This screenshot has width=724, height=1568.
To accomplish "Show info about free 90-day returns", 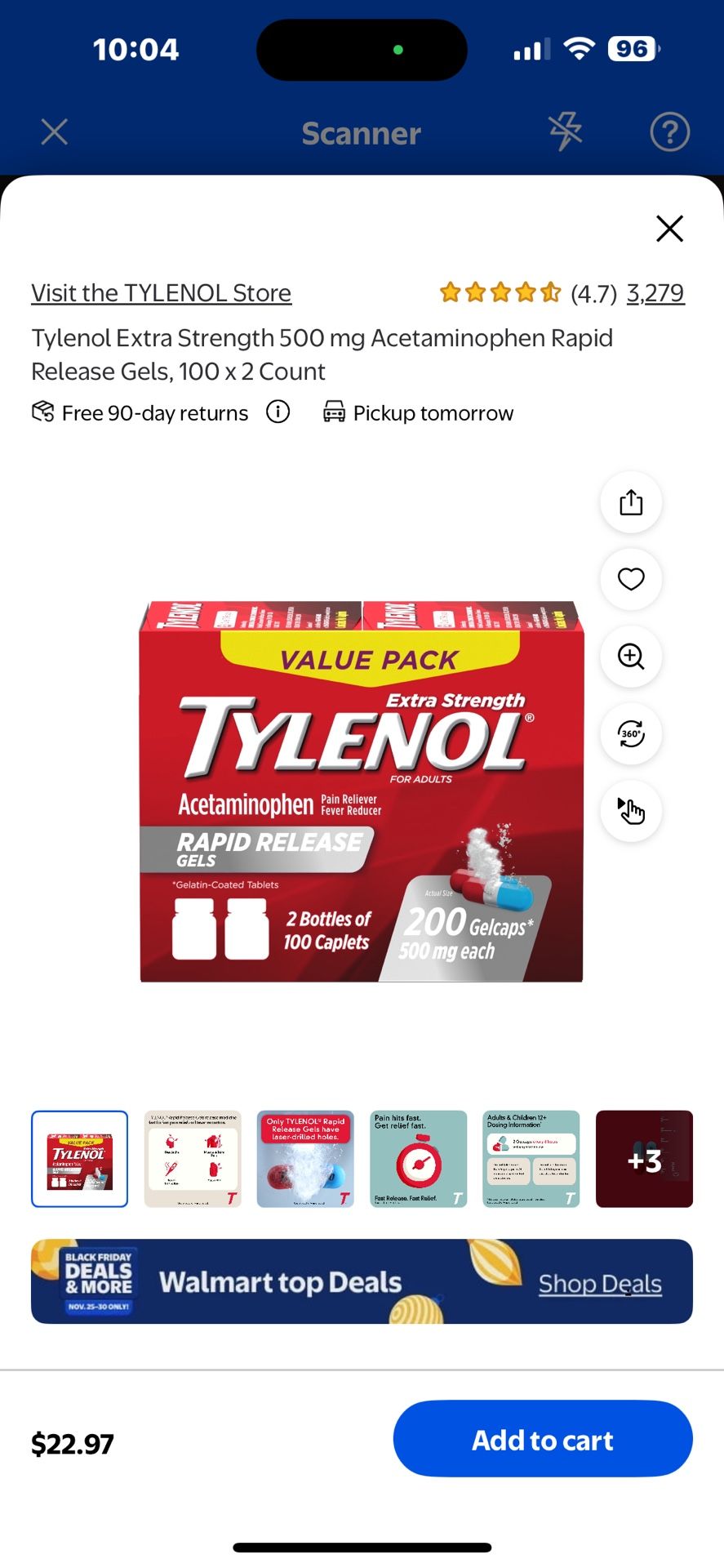I will (278, 412).
